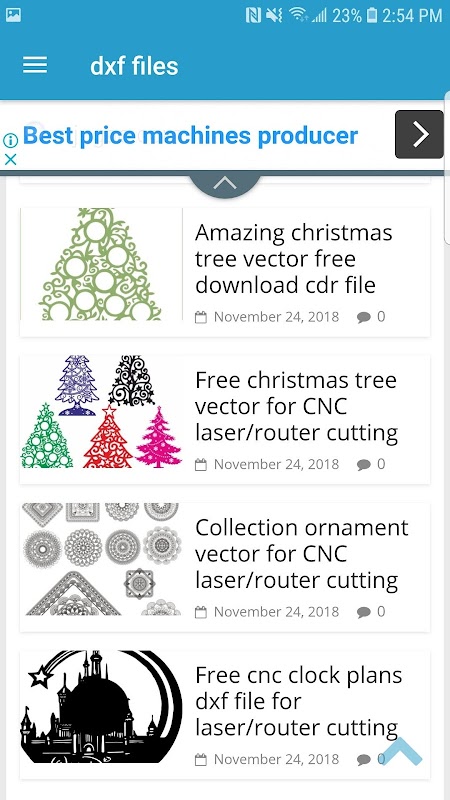View comments on Collection ornament vector post
The width and height of the screenshot is (450, 800).
click(x=371, y=611)
